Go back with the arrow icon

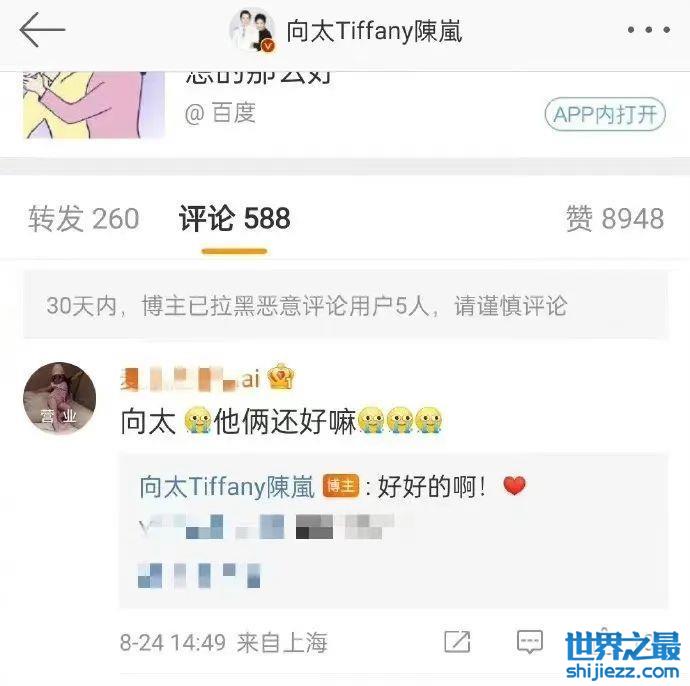(x=42, y=30)
